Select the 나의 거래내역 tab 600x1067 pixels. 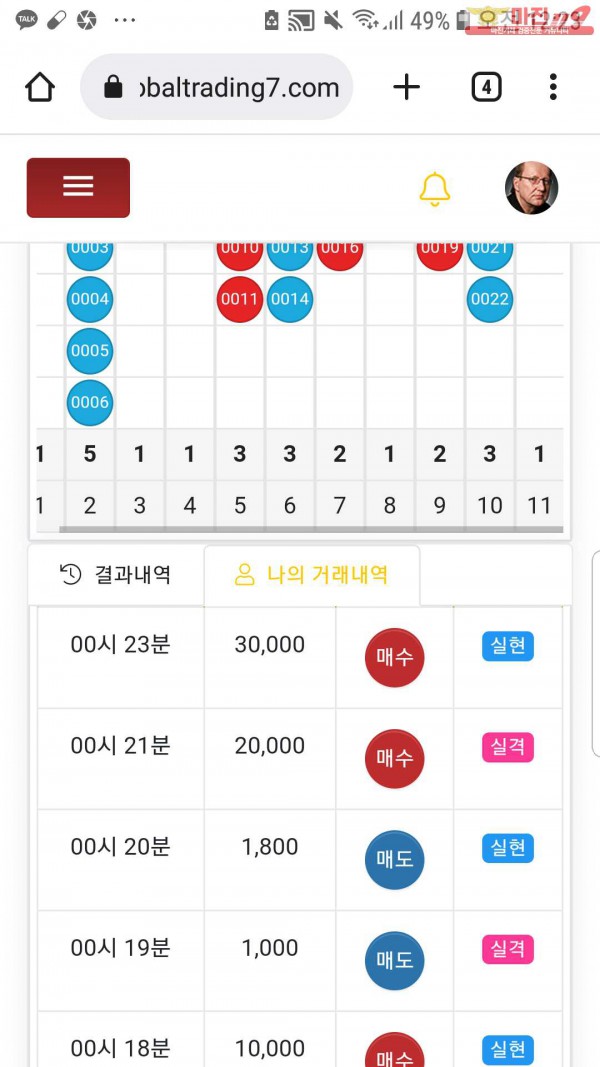click(312, 575)
